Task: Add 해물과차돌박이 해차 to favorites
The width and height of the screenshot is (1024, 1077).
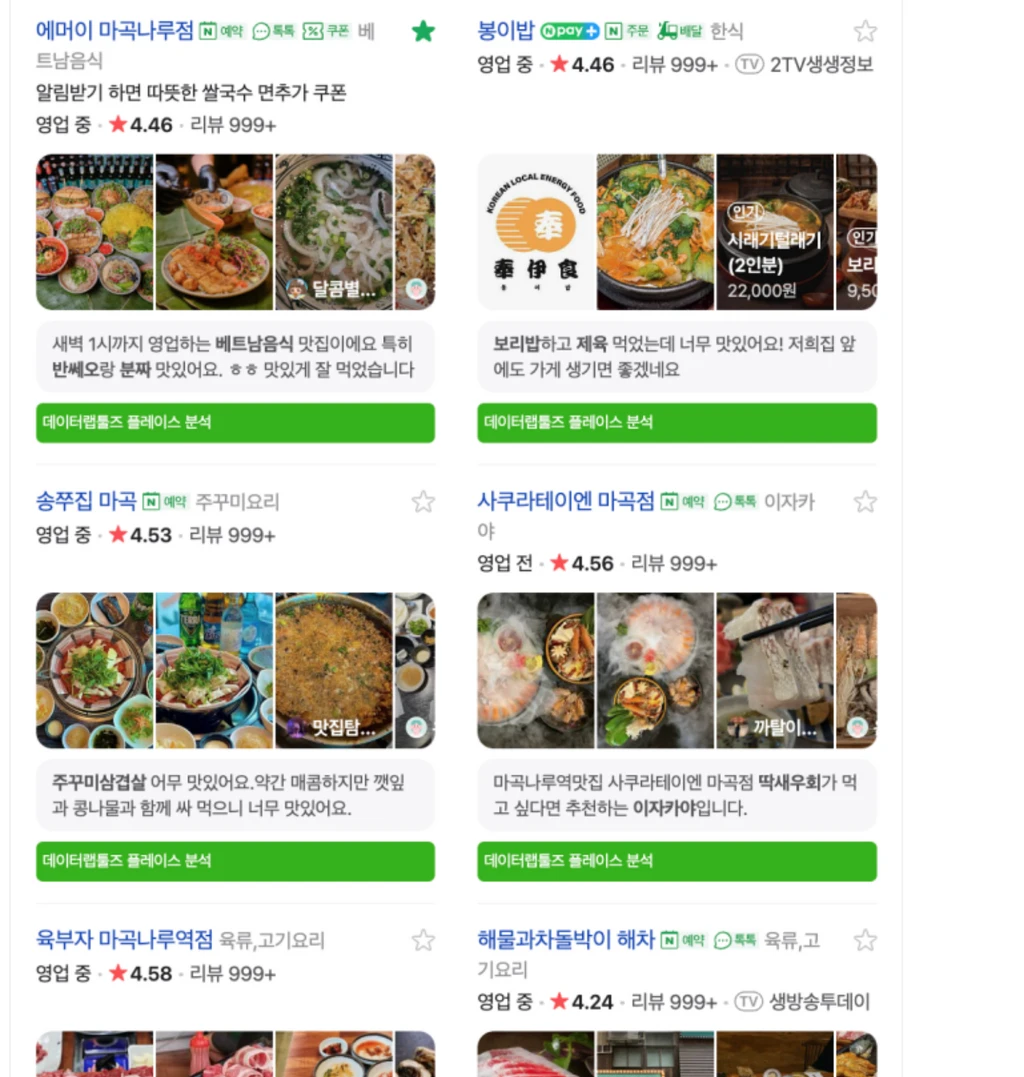Action: (x=865, y=940)
